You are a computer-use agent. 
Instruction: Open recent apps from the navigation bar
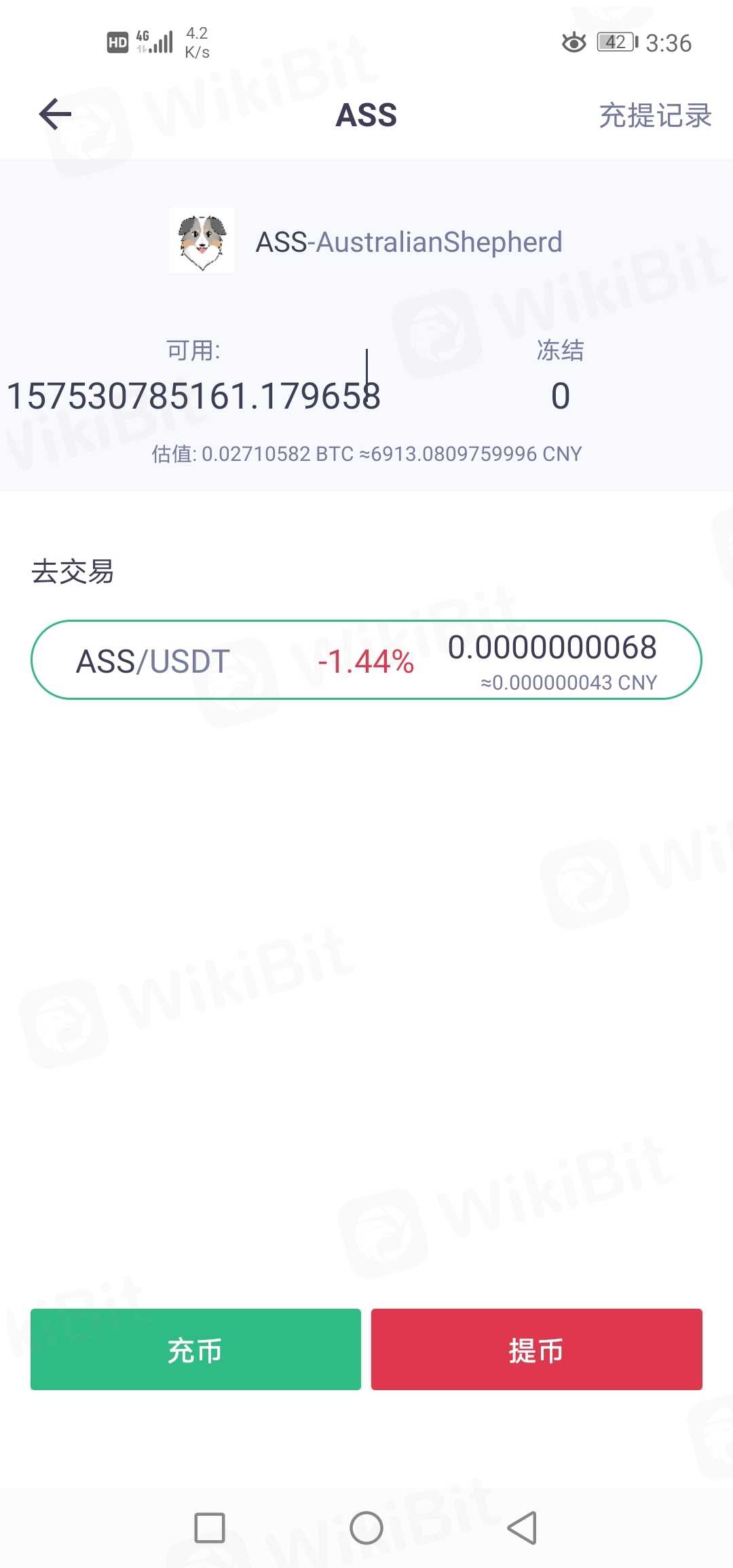click(210, 1528)
